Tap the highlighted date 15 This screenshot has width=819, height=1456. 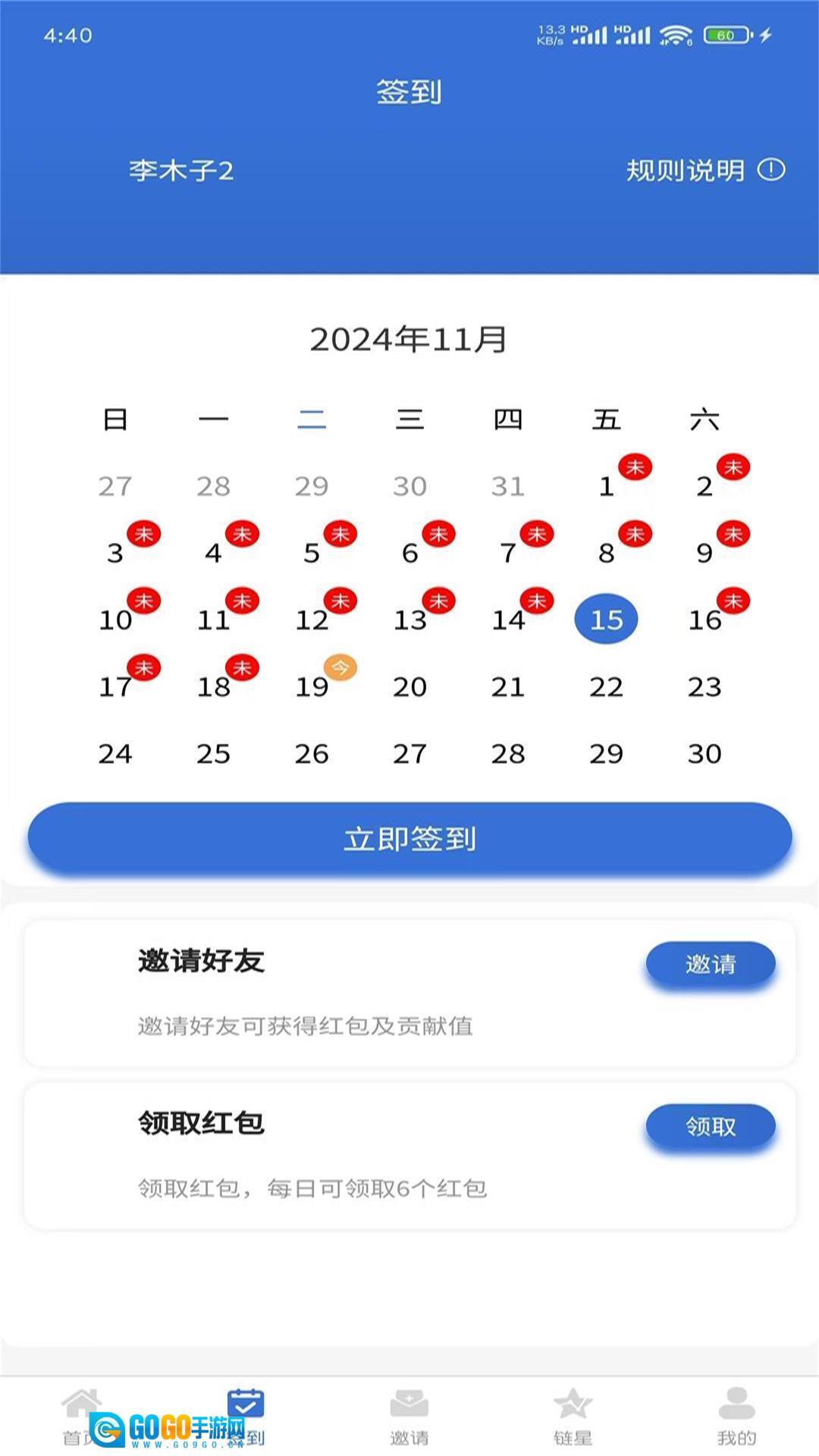(606, 618)
